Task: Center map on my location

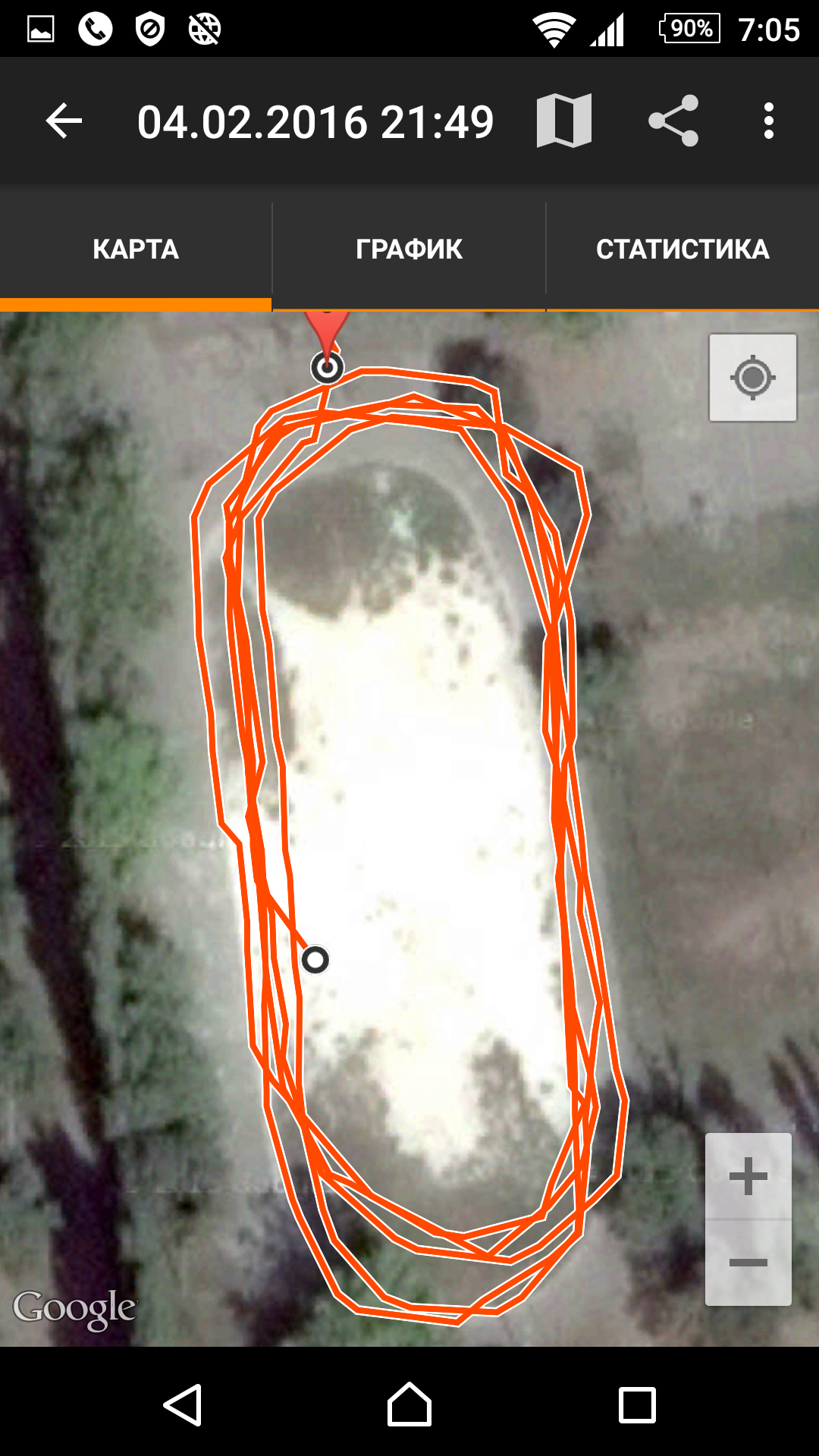Action: 753,378
